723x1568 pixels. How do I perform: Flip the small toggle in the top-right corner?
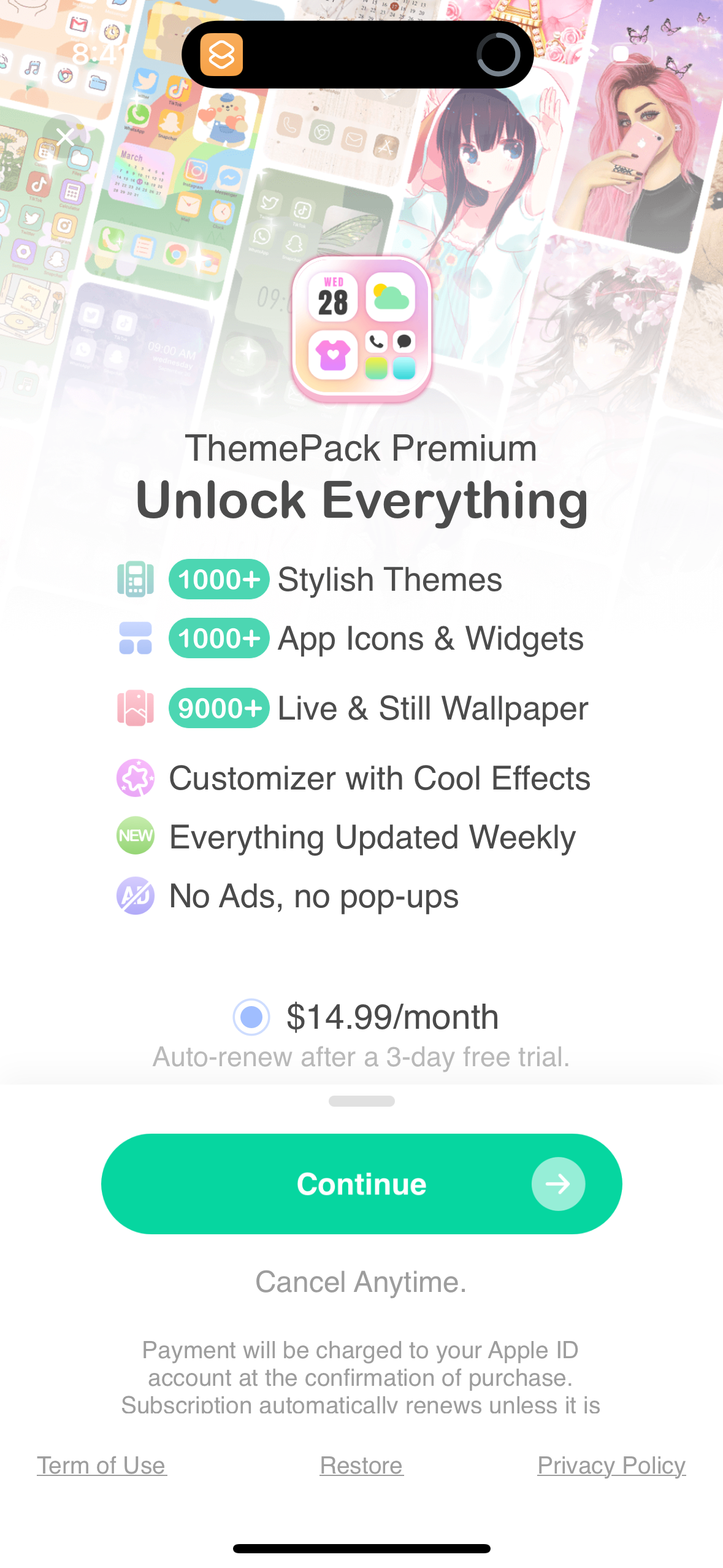tap(625, 54)
